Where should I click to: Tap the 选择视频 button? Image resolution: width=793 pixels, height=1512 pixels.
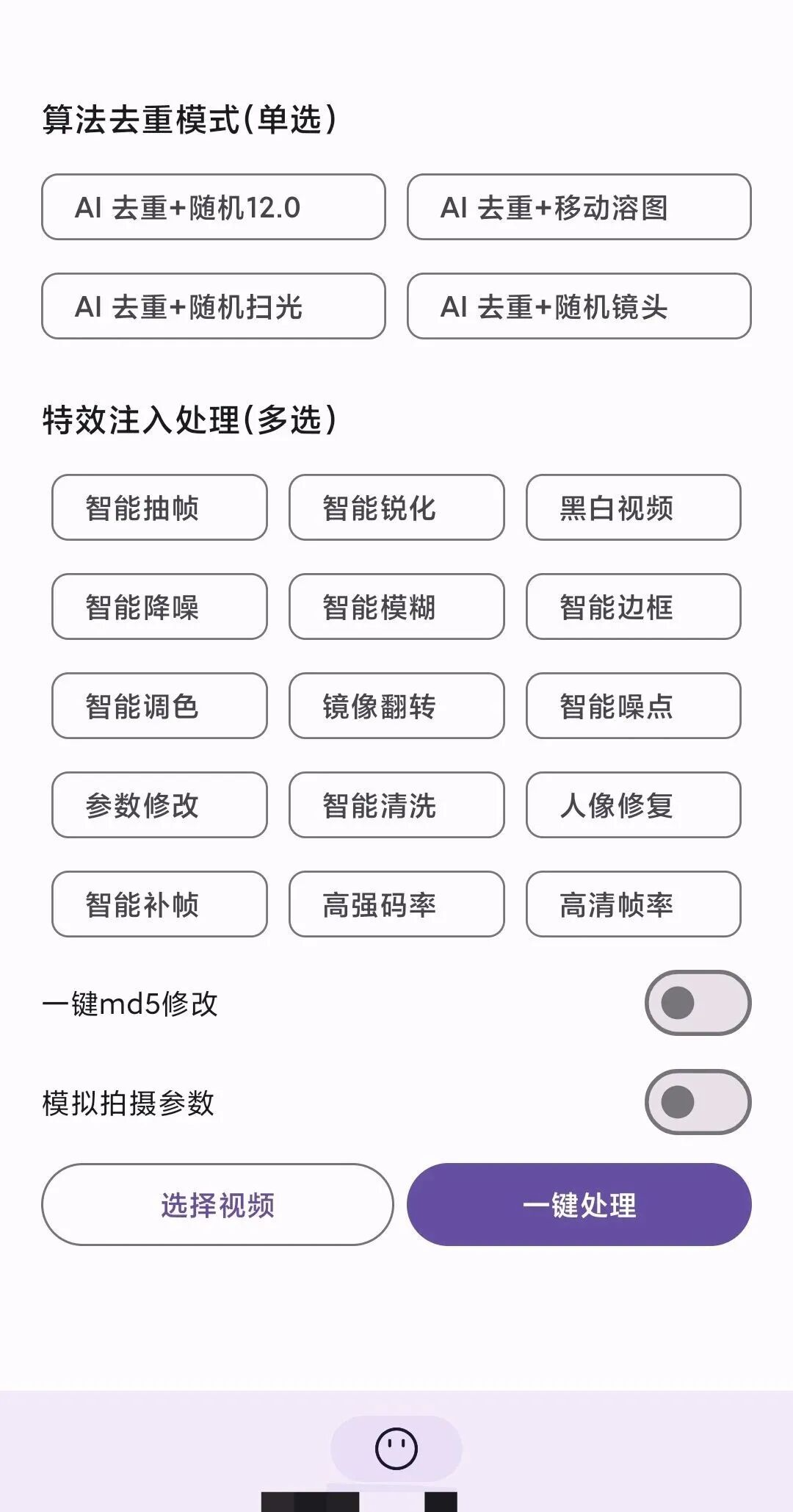[x=217, y=1205]
